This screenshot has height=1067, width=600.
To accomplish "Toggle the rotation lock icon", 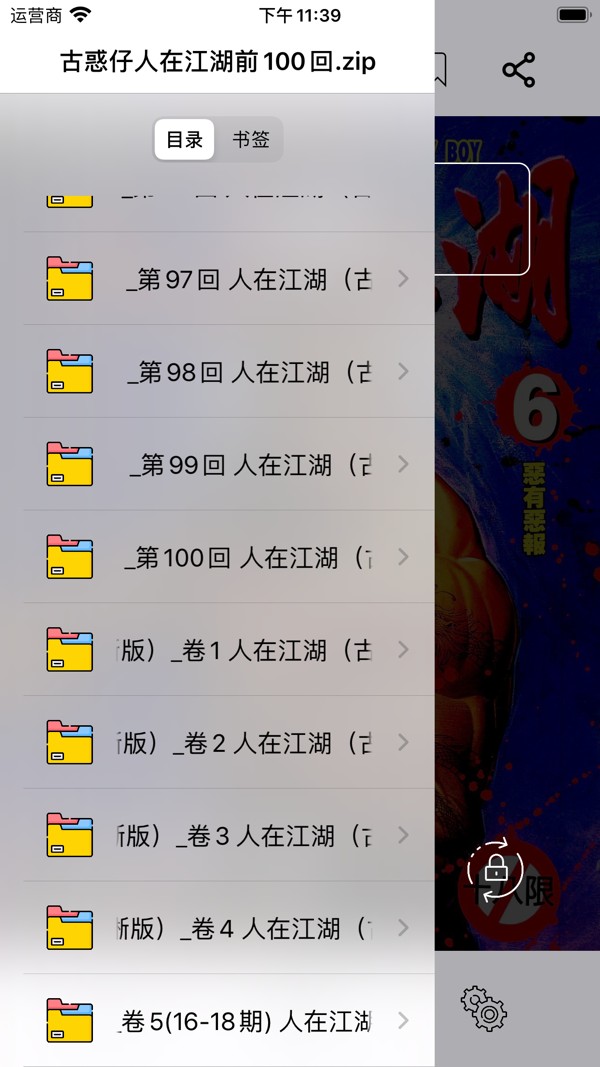I will [495, 868].
